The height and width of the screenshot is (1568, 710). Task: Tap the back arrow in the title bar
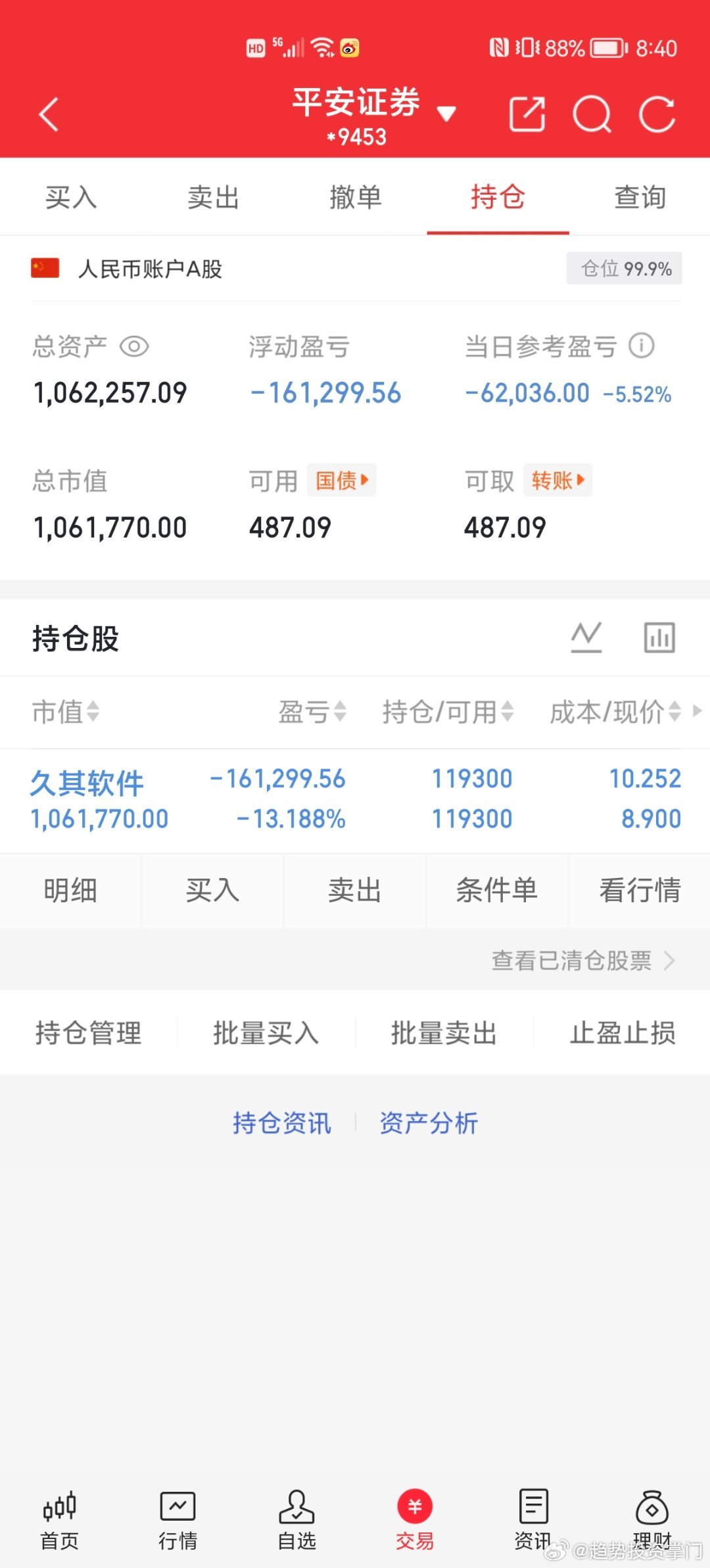pos(49,113)
